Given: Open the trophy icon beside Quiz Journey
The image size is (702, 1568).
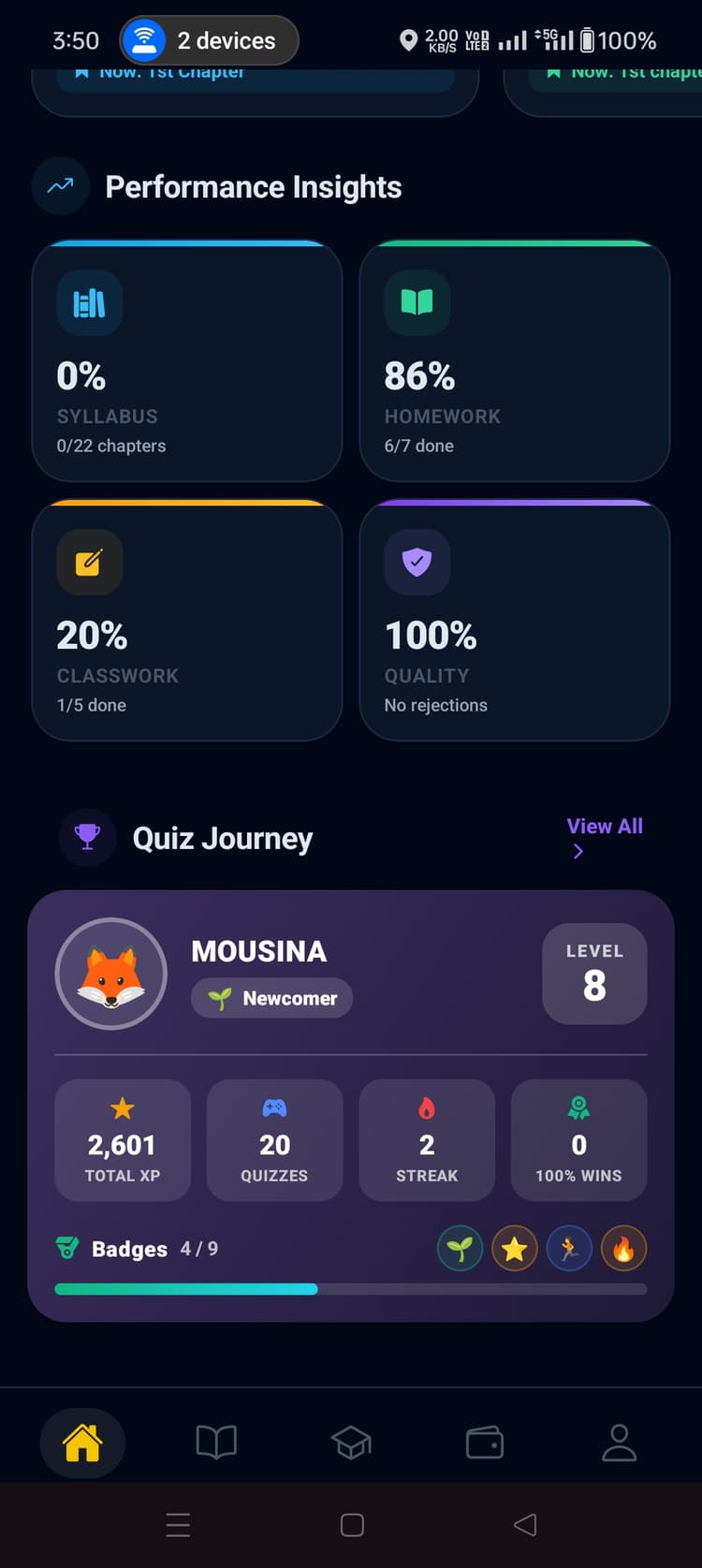Looking at the screenshot, I should point(87,837).
